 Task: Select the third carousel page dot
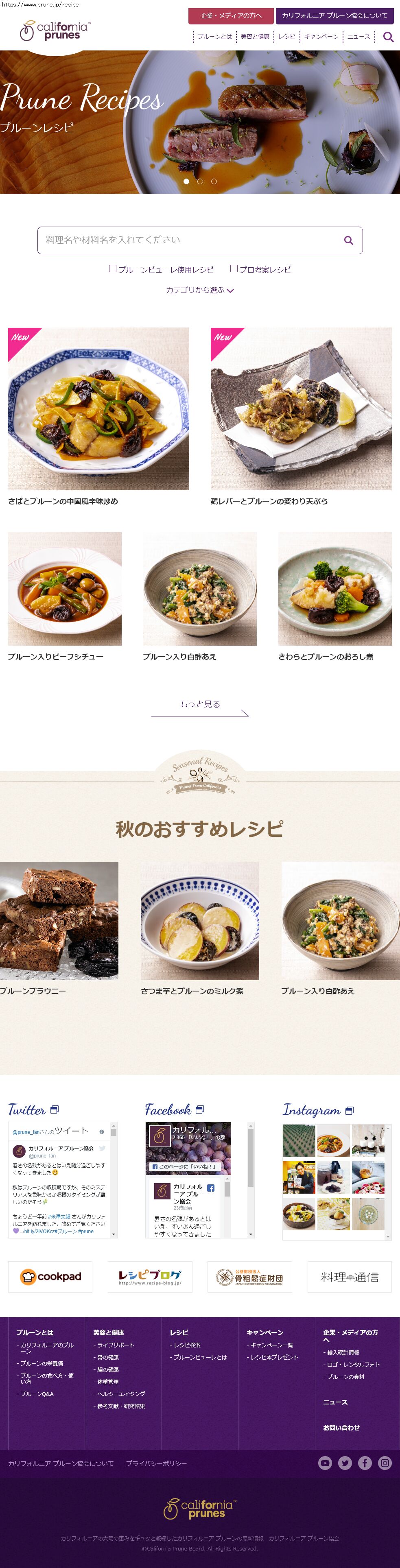[x=214, y=181]
